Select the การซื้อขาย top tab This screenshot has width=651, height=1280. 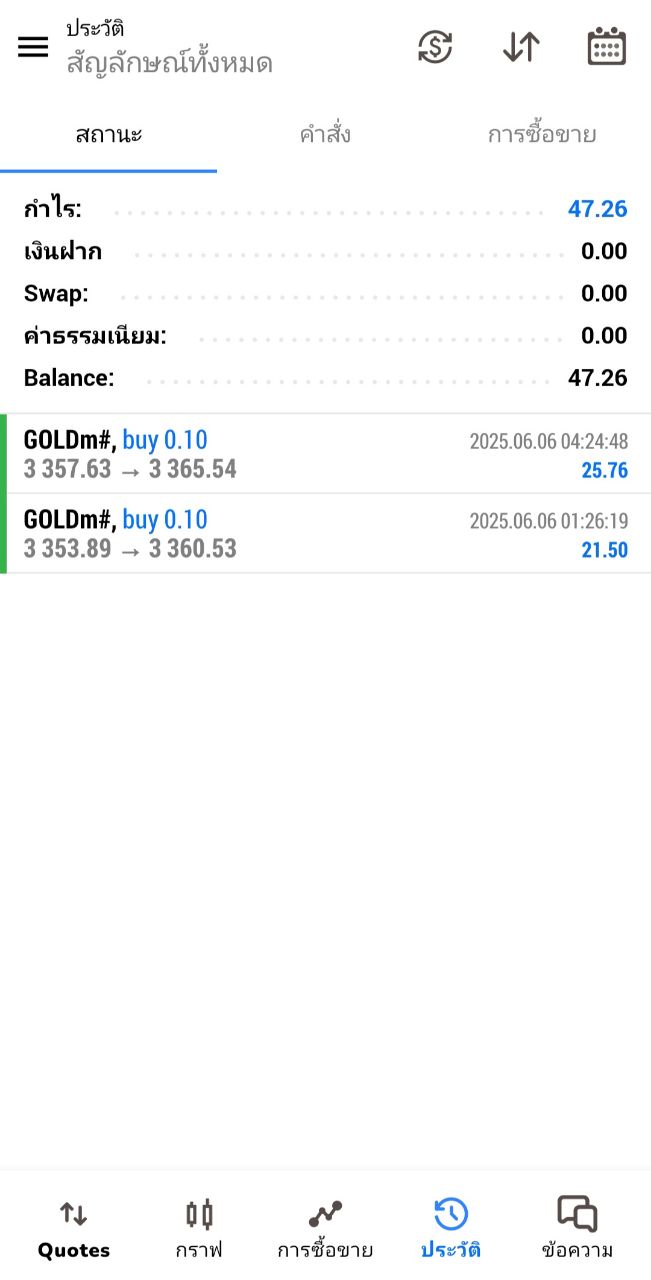tap(541, 135)
